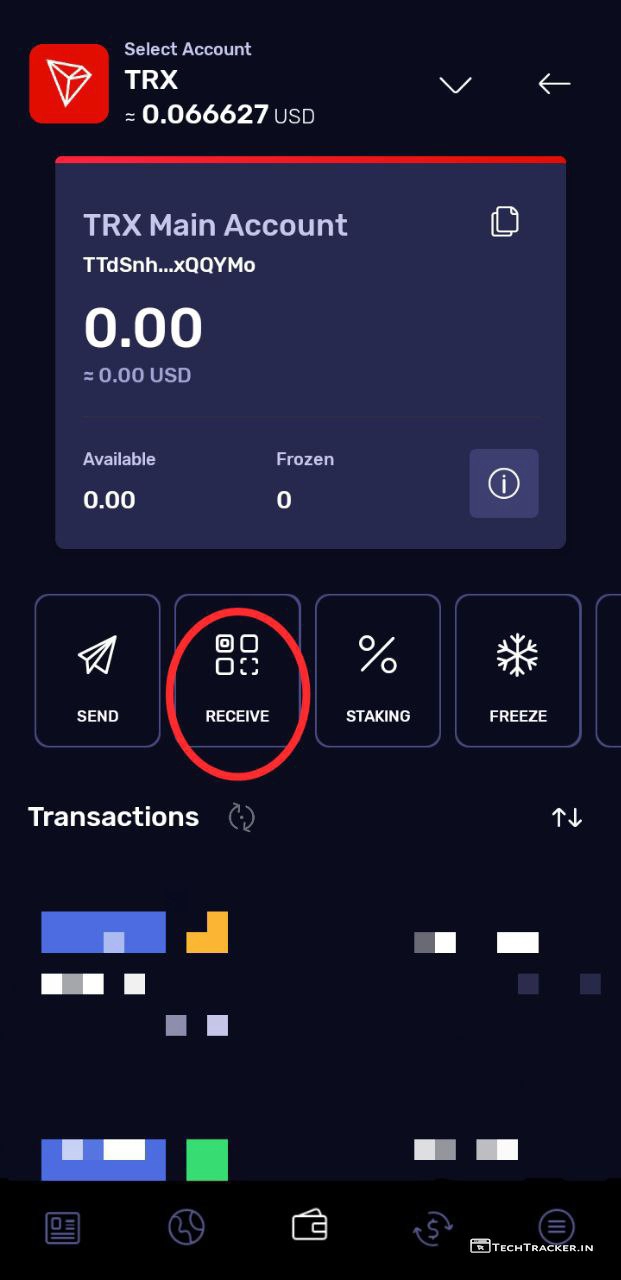Screen dimensions: 621x1280
Task: Expand the Select Account dropdown chevron
Action: pos(455,85)
